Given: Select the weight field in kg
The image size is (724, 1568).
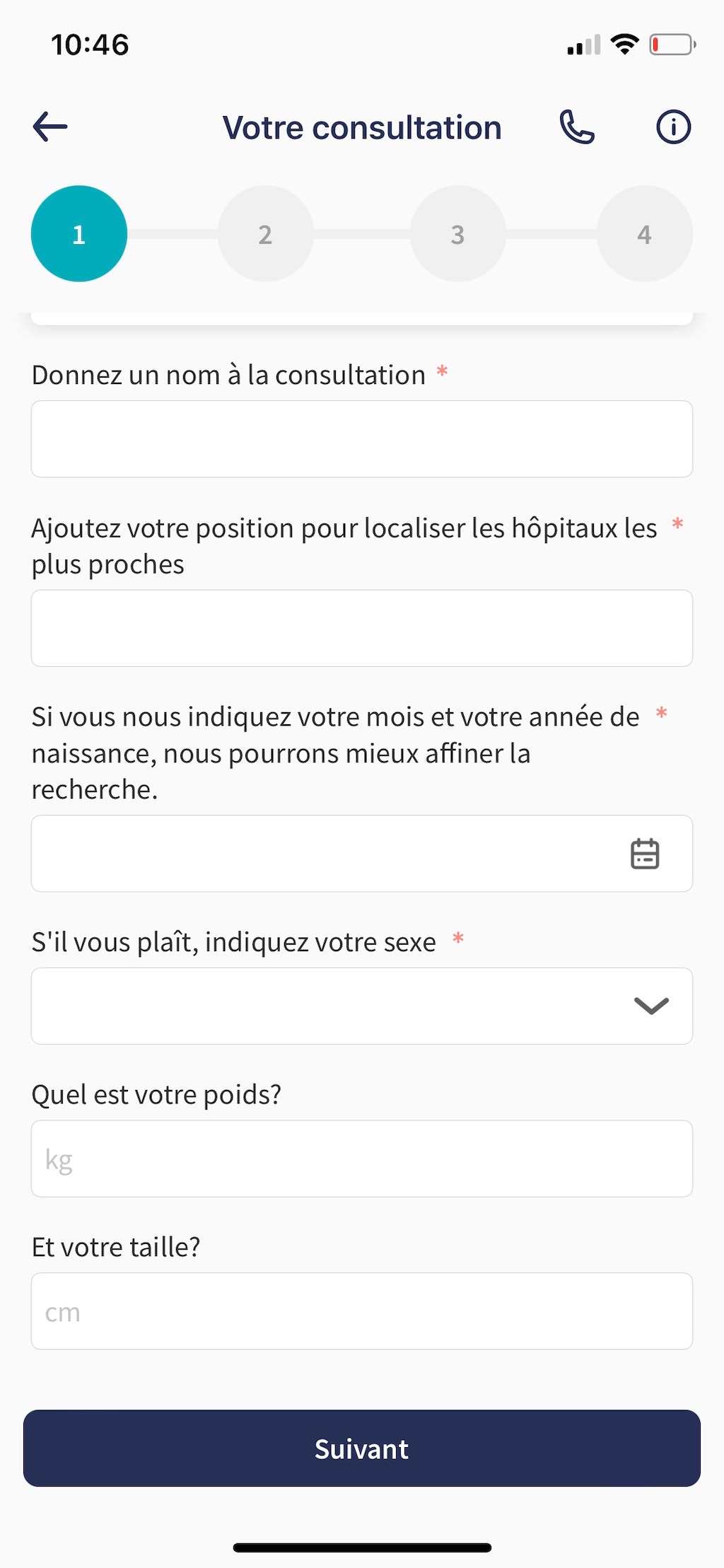Looking at the screenshot, I should [361, 1158].
